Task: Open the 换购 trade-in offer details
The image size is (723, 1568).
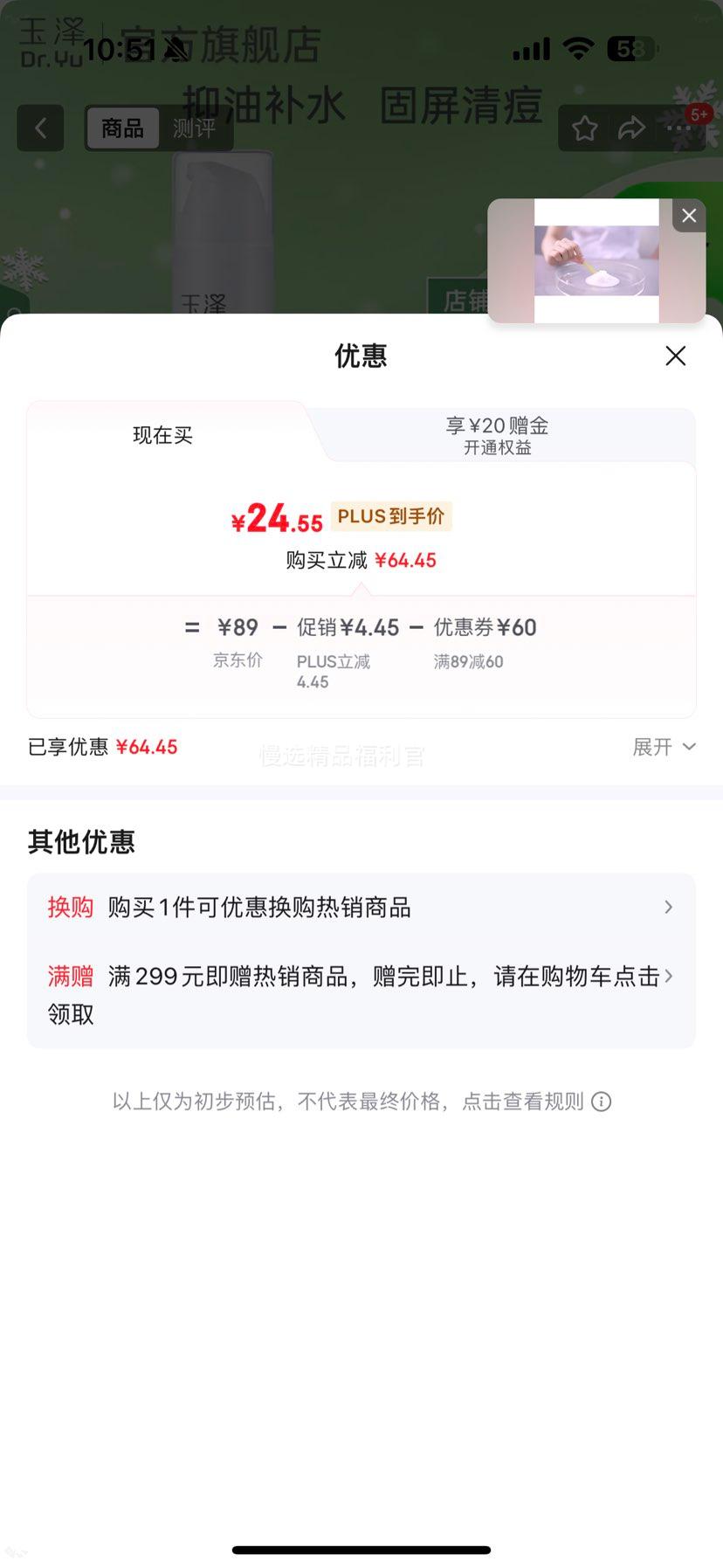Action: tap(361, 907)
